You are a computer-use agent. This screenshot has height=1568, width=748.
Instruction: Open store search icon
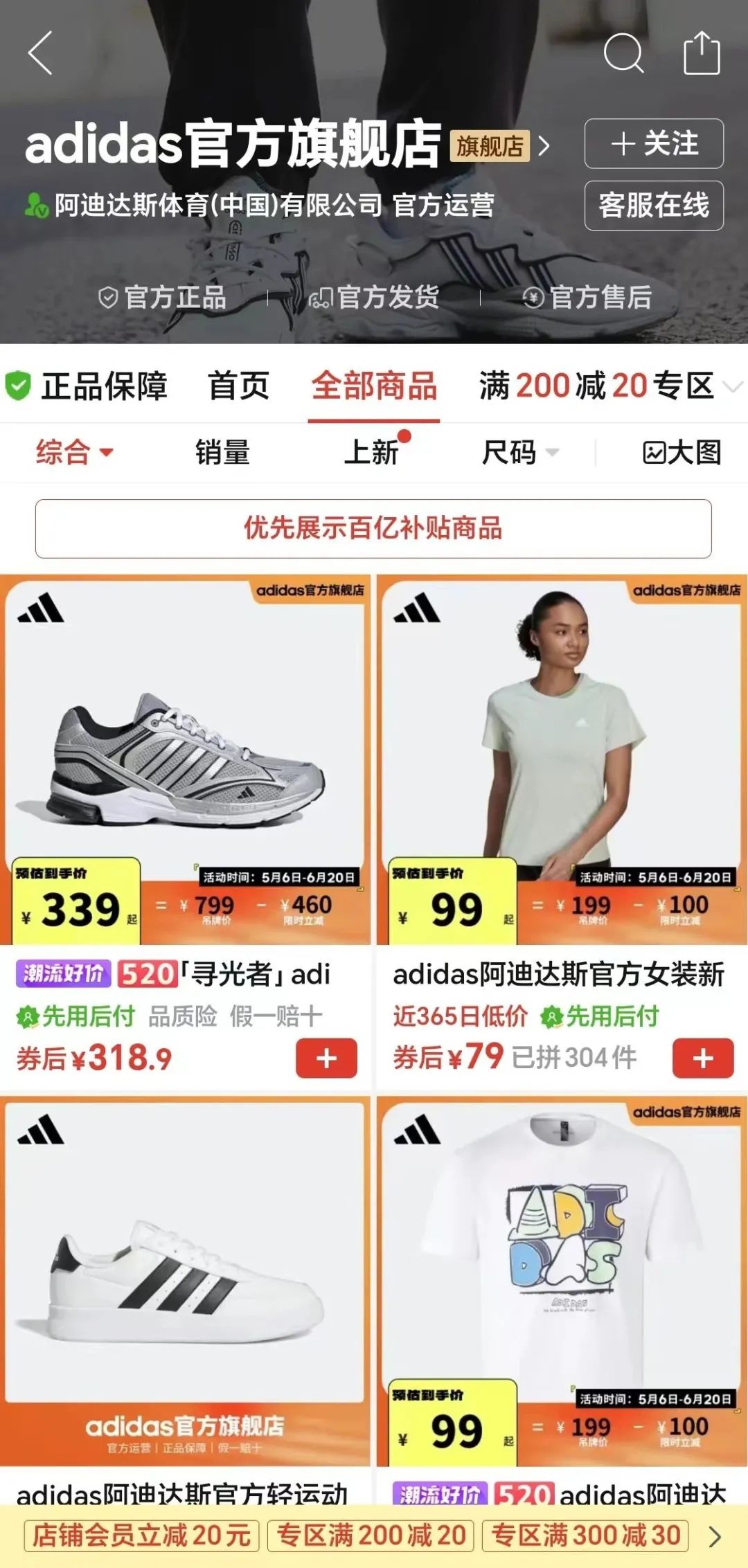click(x=623, y=53)
